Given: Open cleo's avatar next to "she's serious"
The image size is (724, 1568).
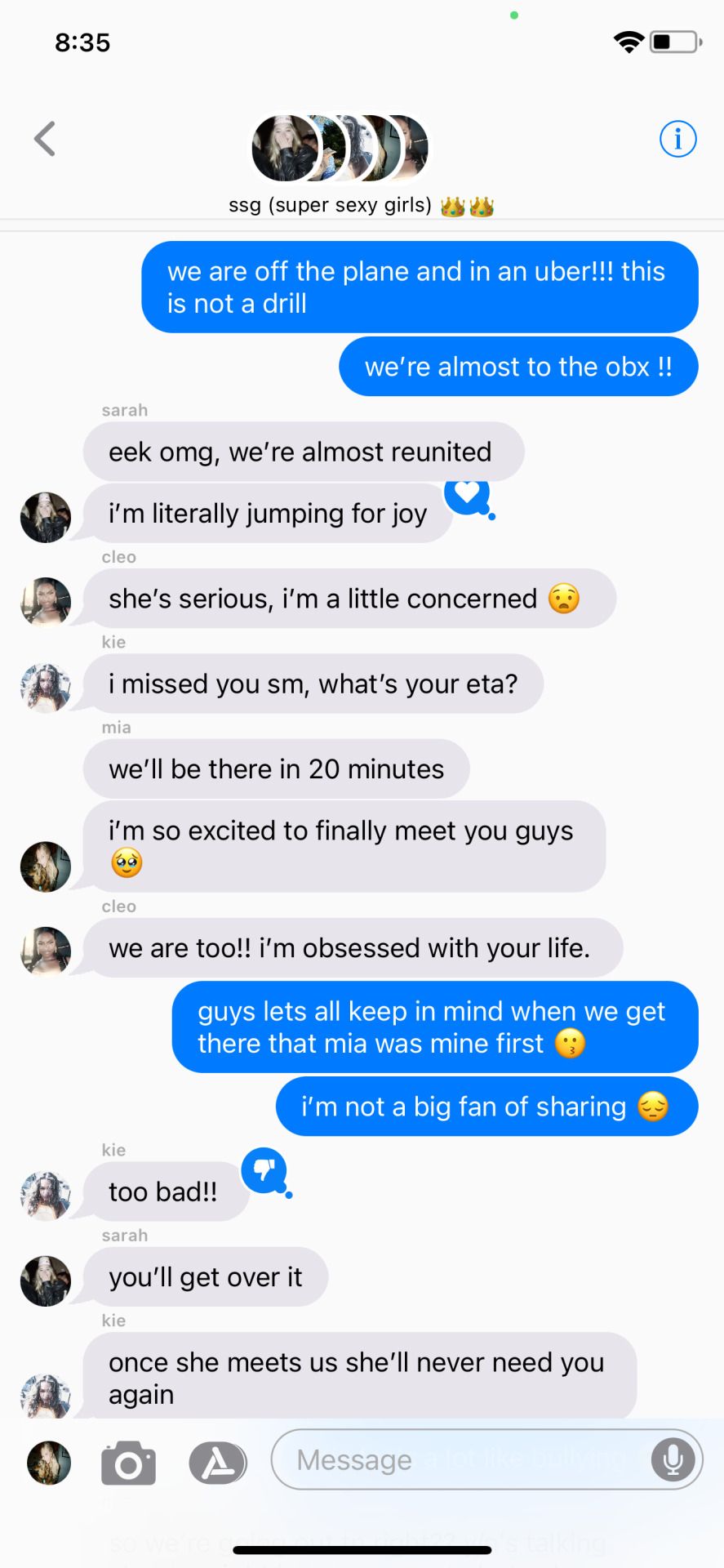Looking at the screenshot, I should pyautogui.click(x=46, y=602).
